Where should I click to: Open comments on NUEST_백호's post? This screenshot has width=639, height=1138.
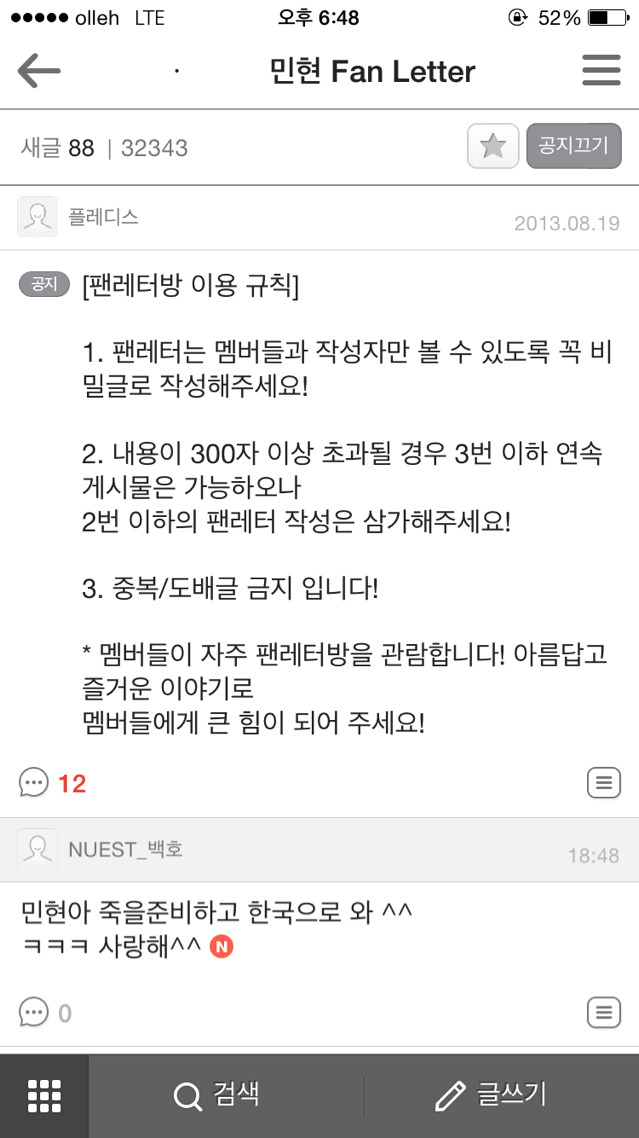tap(46, 1013)
